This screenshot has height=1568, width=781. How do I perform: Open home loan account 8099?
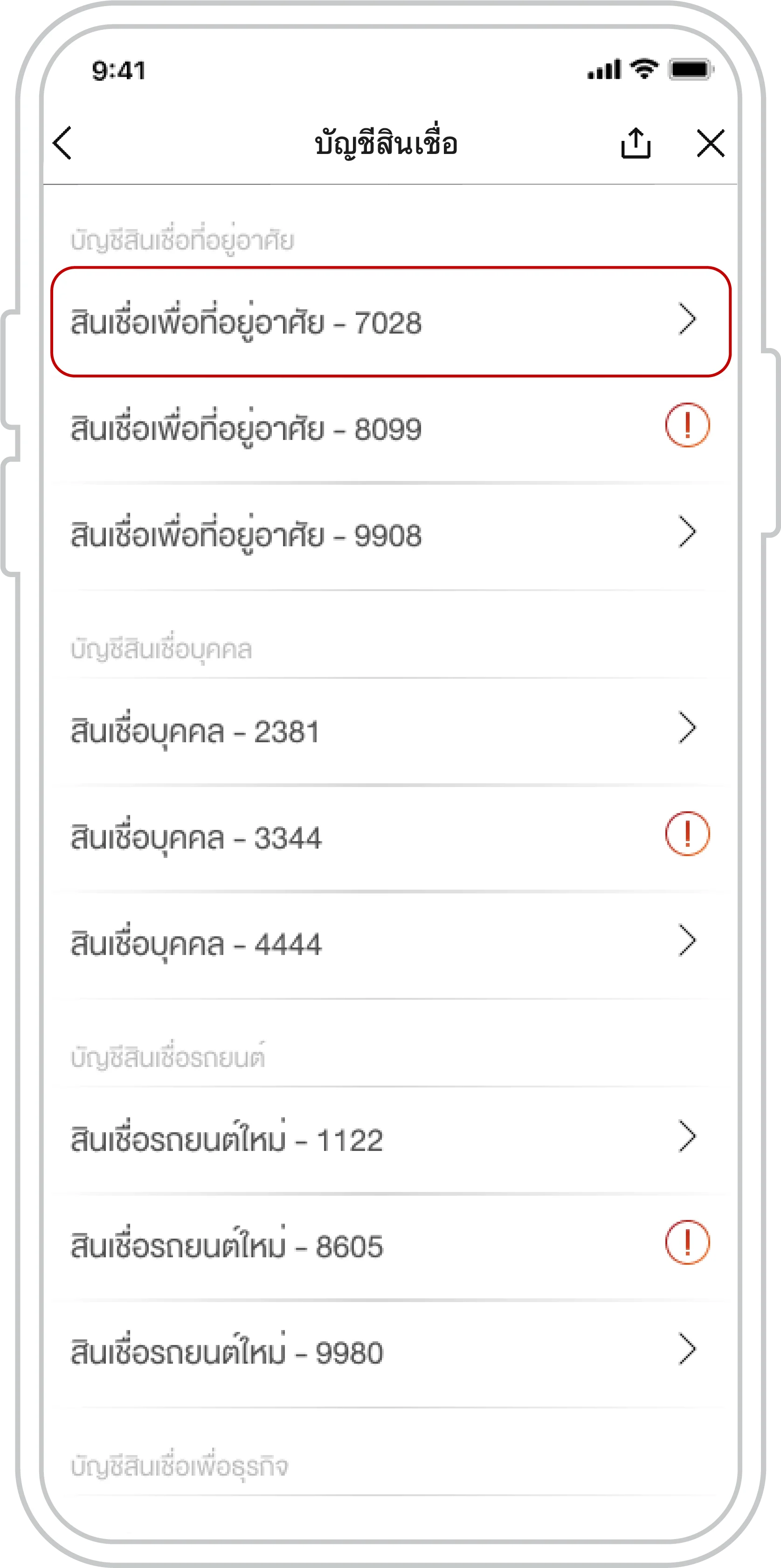391,429
